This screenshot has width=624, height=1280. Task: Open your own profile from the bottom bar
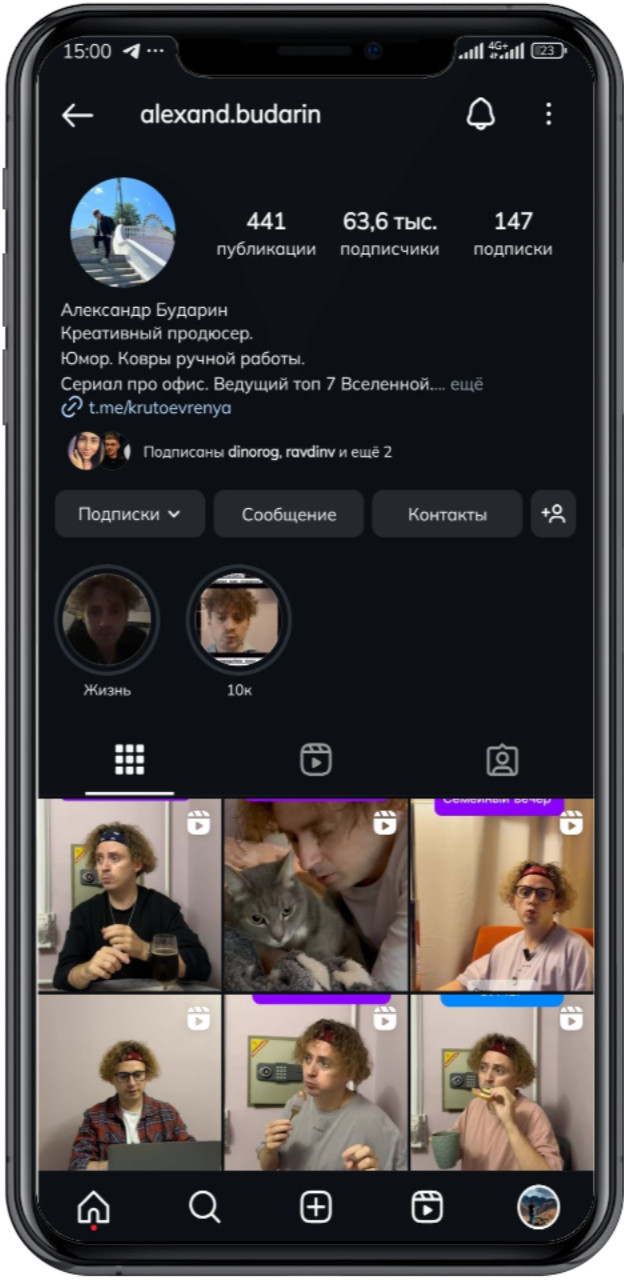538,1207
